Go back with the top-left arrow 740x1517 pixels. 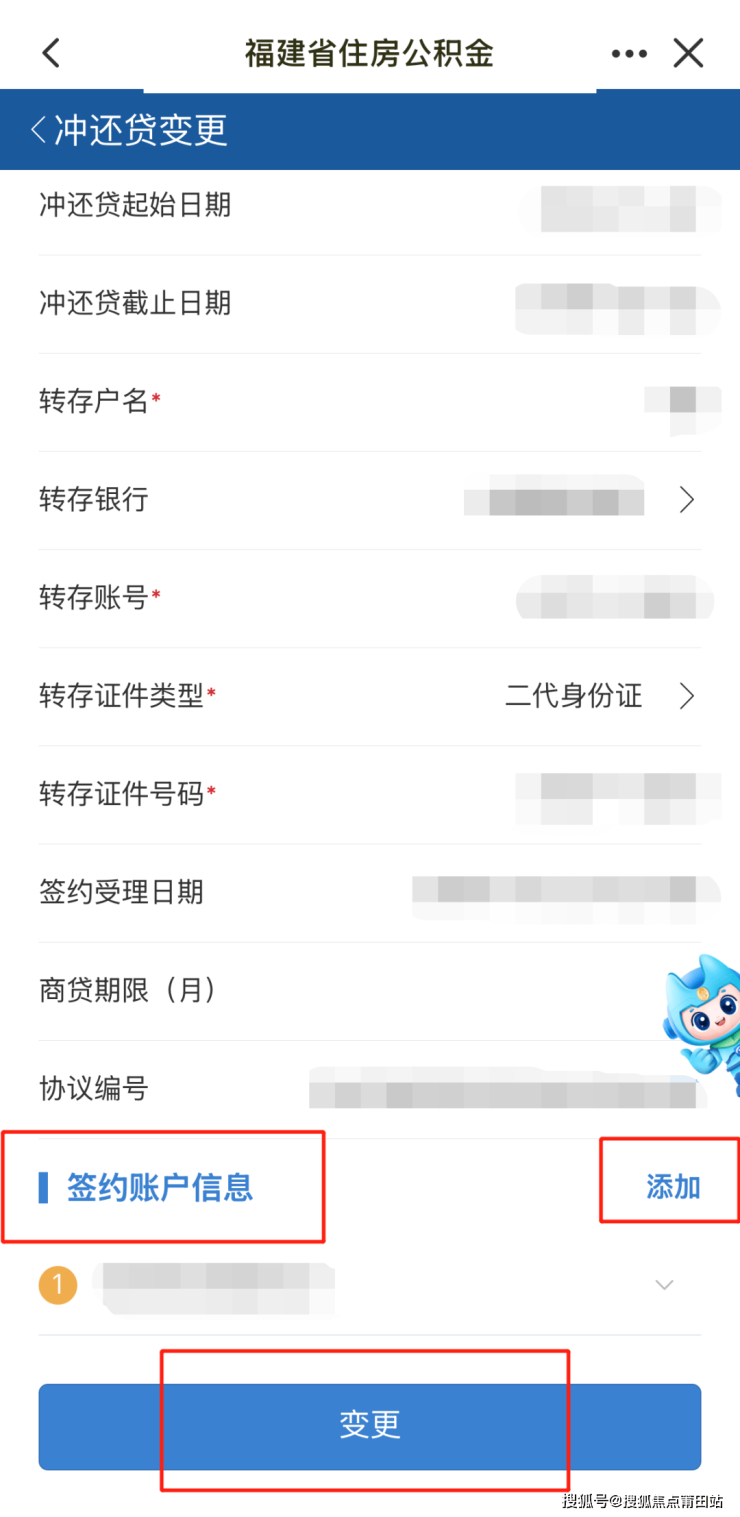(52, 53)
